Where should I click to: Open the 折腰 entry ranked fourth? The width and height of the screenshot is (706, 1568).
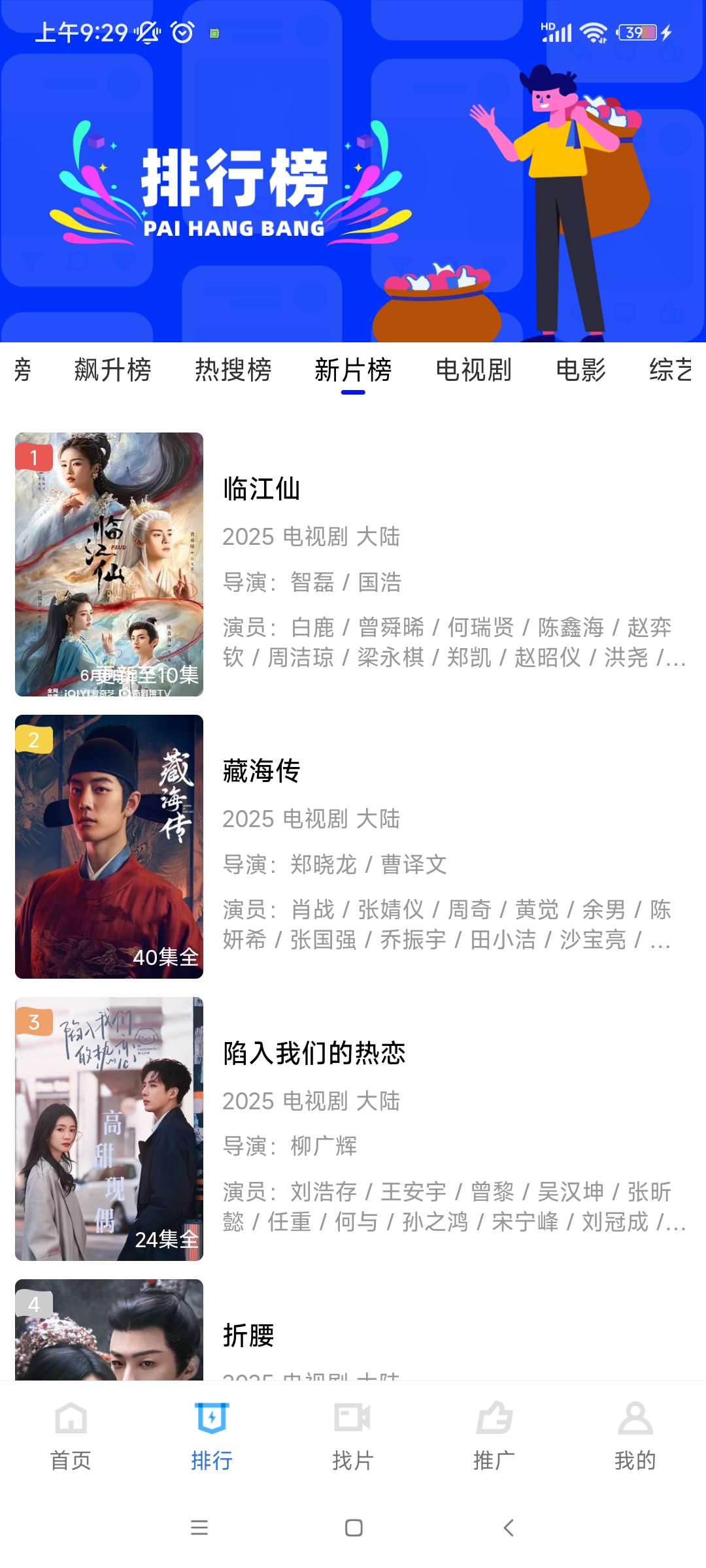coord(248,1335)
